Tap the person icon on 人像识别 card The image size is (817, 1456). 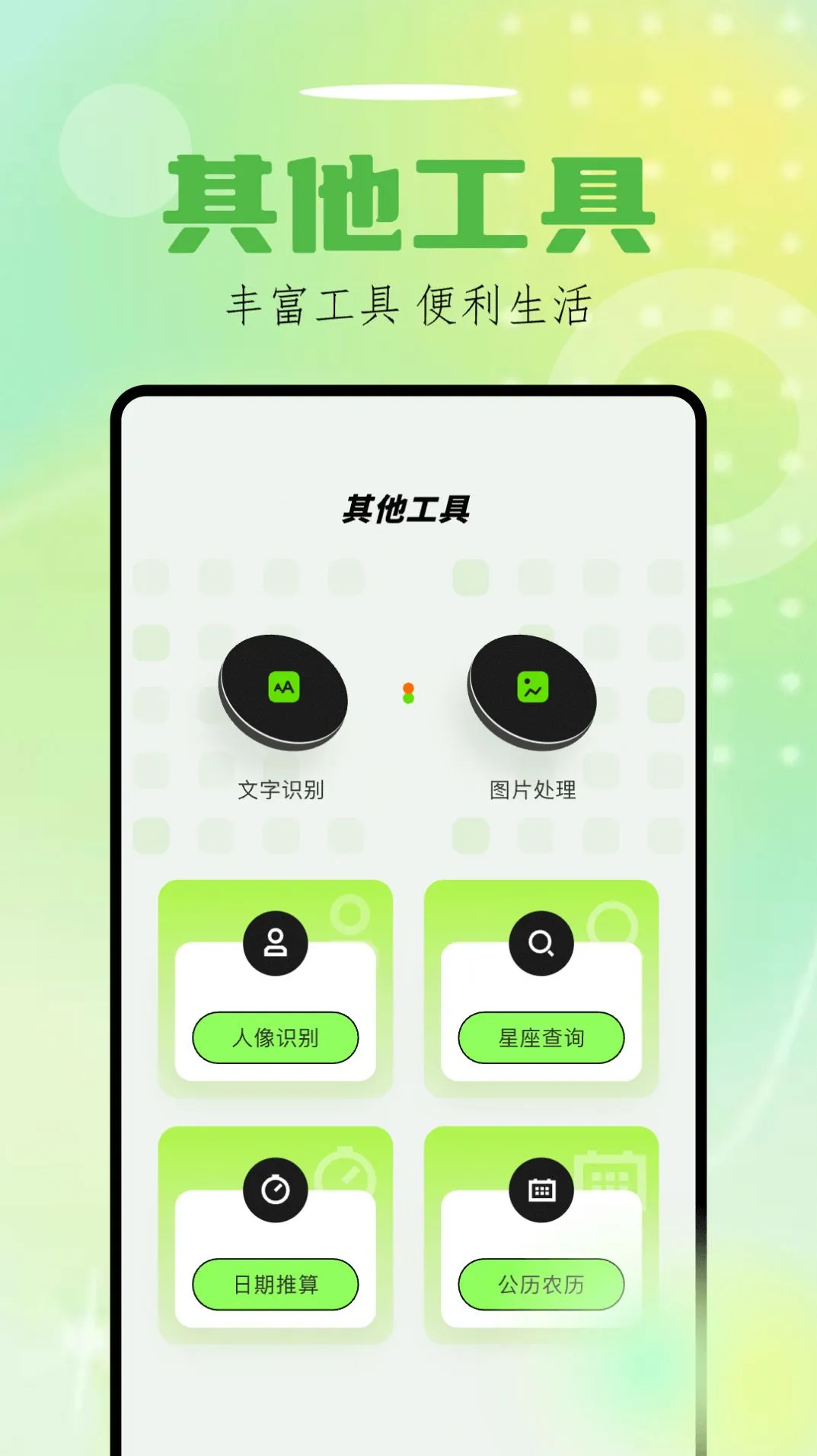pyautogui.click(x=276, y=943)
